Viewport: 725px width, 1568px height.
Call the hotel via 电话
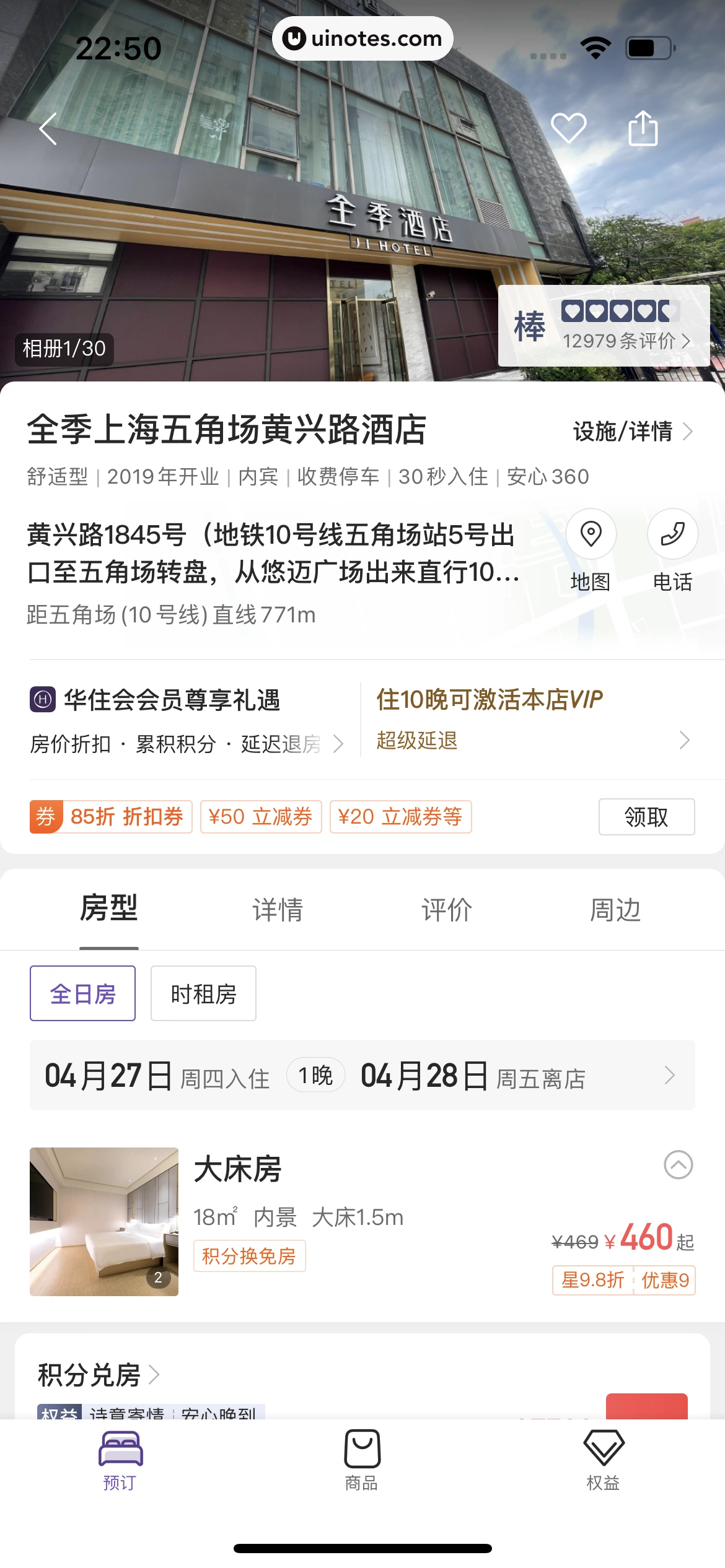coord(672,549)
